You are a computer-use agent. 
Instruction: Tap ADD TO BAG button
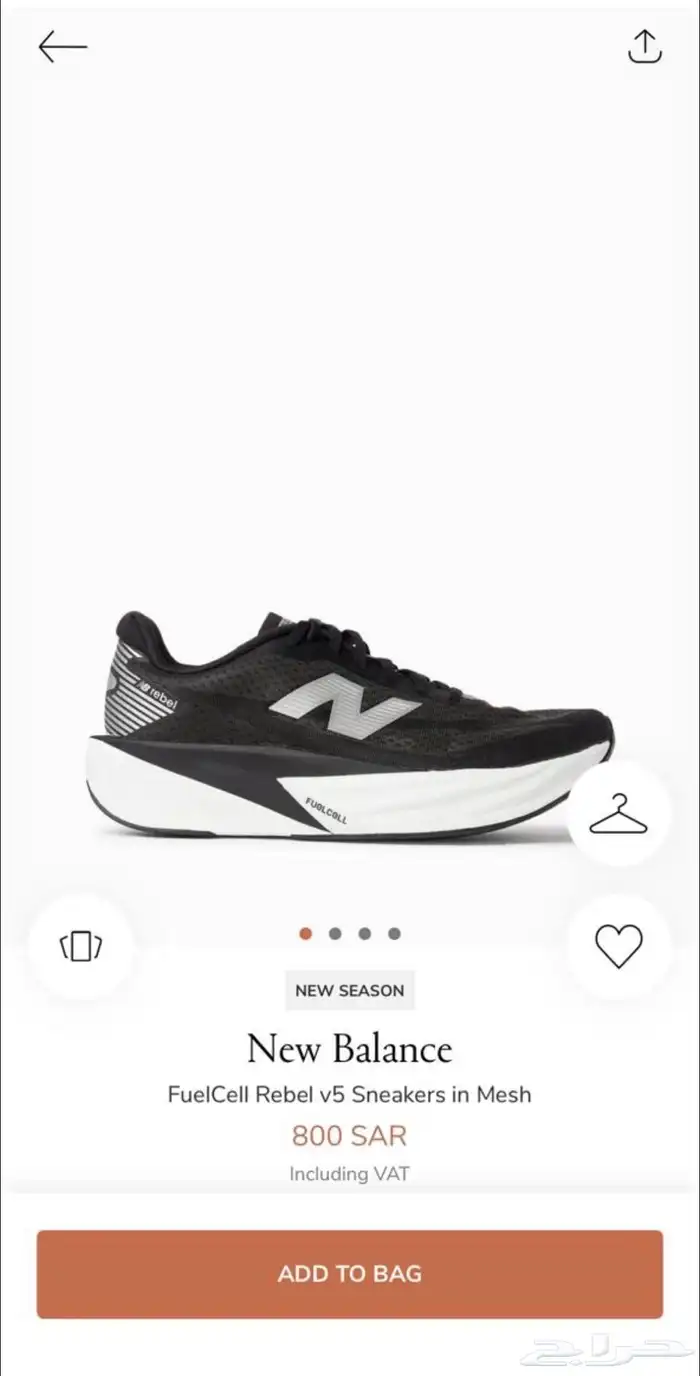350,1273
